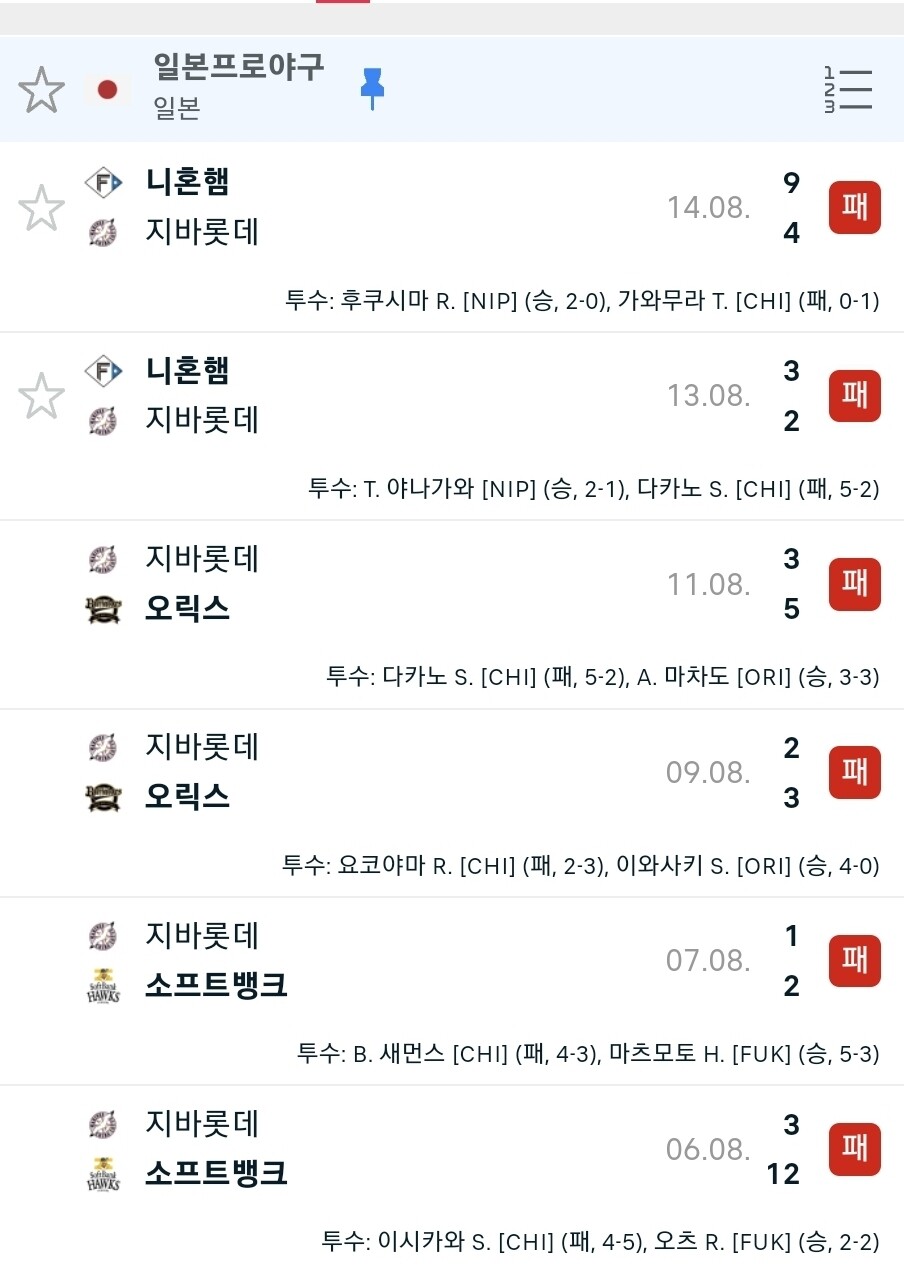The width and height of the screenshot is (904, 1271).
Task: Open the 13.08. 니혼햄 3-2 지바롯데 match
Action: point(452,426)
